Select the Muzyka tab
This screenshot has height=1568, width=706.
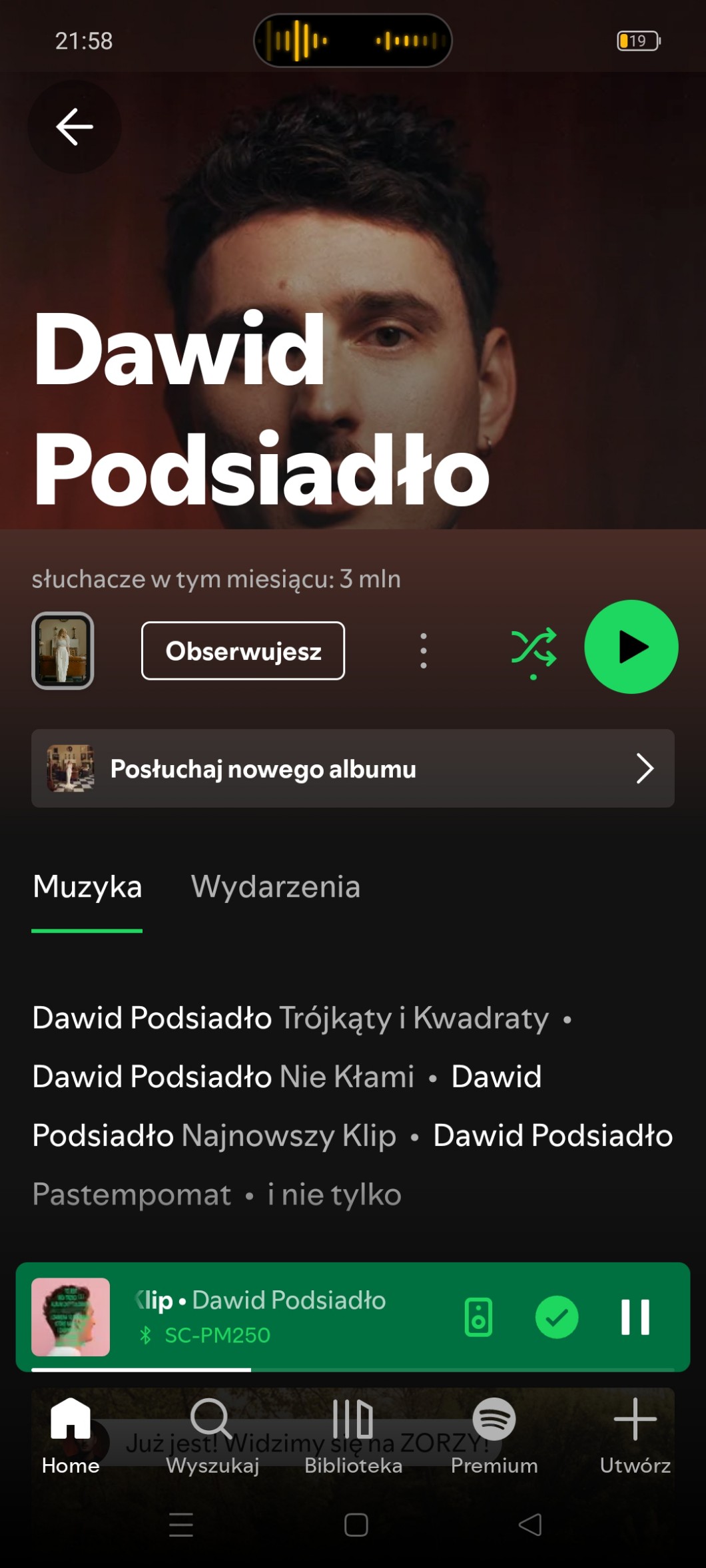click(x=87, y=887)
